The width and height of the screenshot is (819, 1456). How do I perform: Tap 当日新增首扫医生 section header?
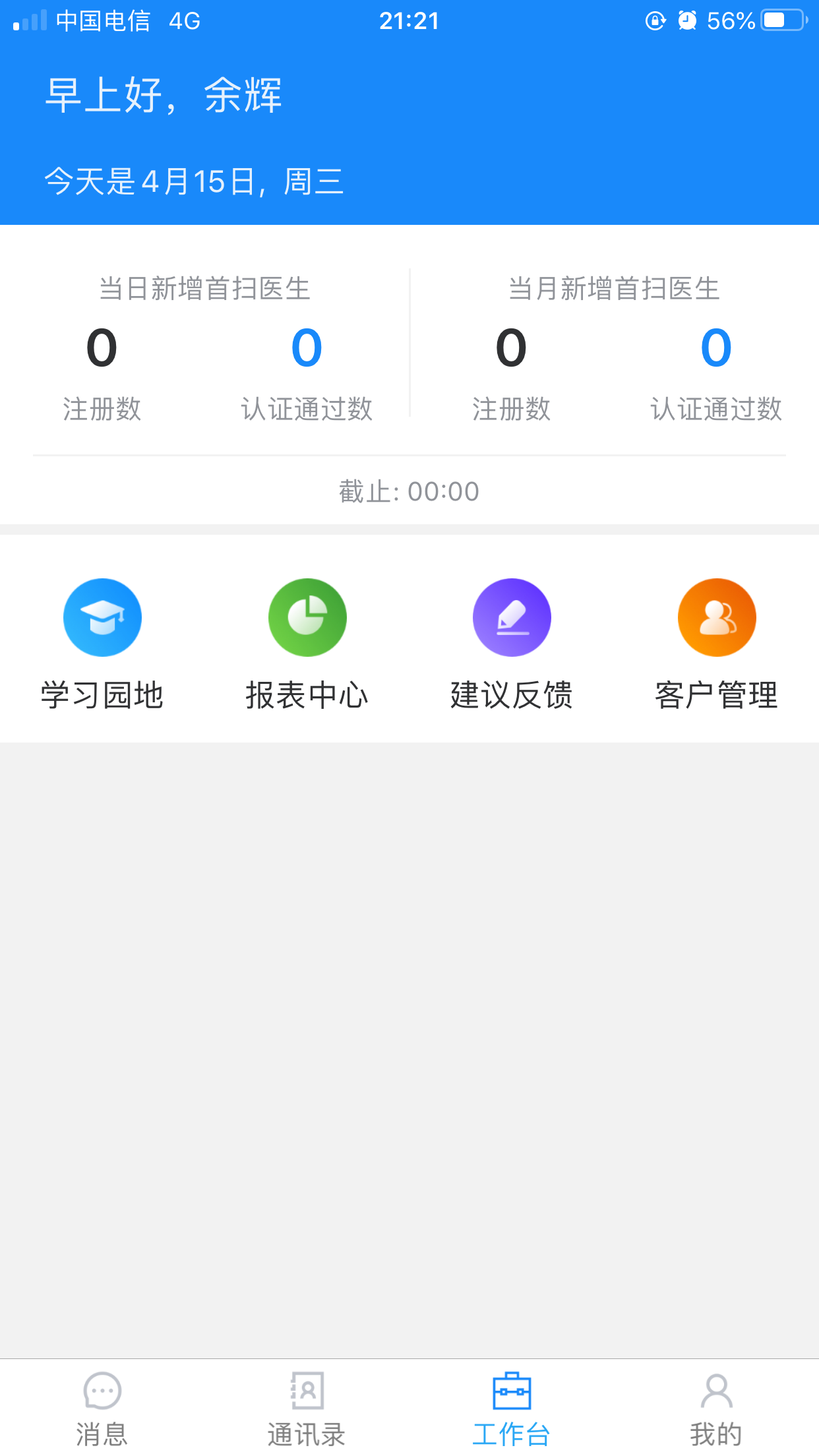click(x=204, y=289)
